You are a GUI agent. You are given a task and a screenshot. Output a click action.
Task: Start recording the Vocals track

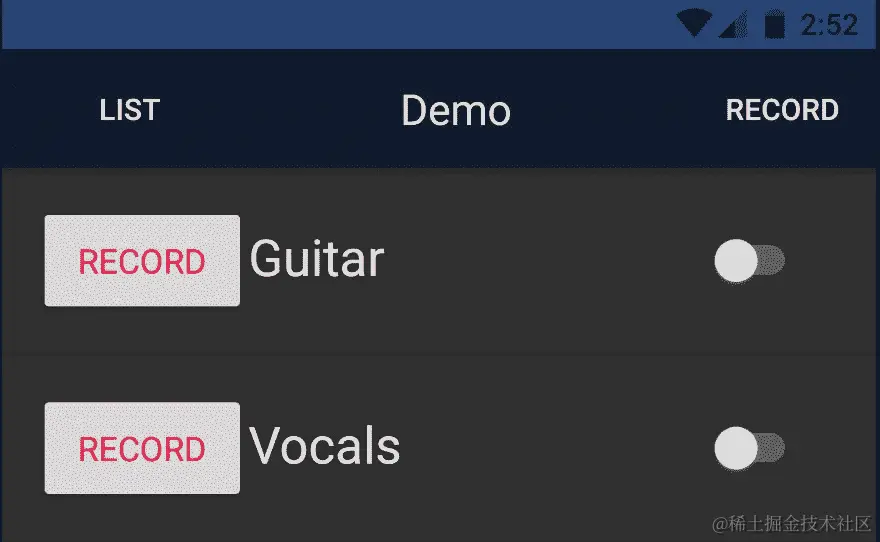(142, 448)
